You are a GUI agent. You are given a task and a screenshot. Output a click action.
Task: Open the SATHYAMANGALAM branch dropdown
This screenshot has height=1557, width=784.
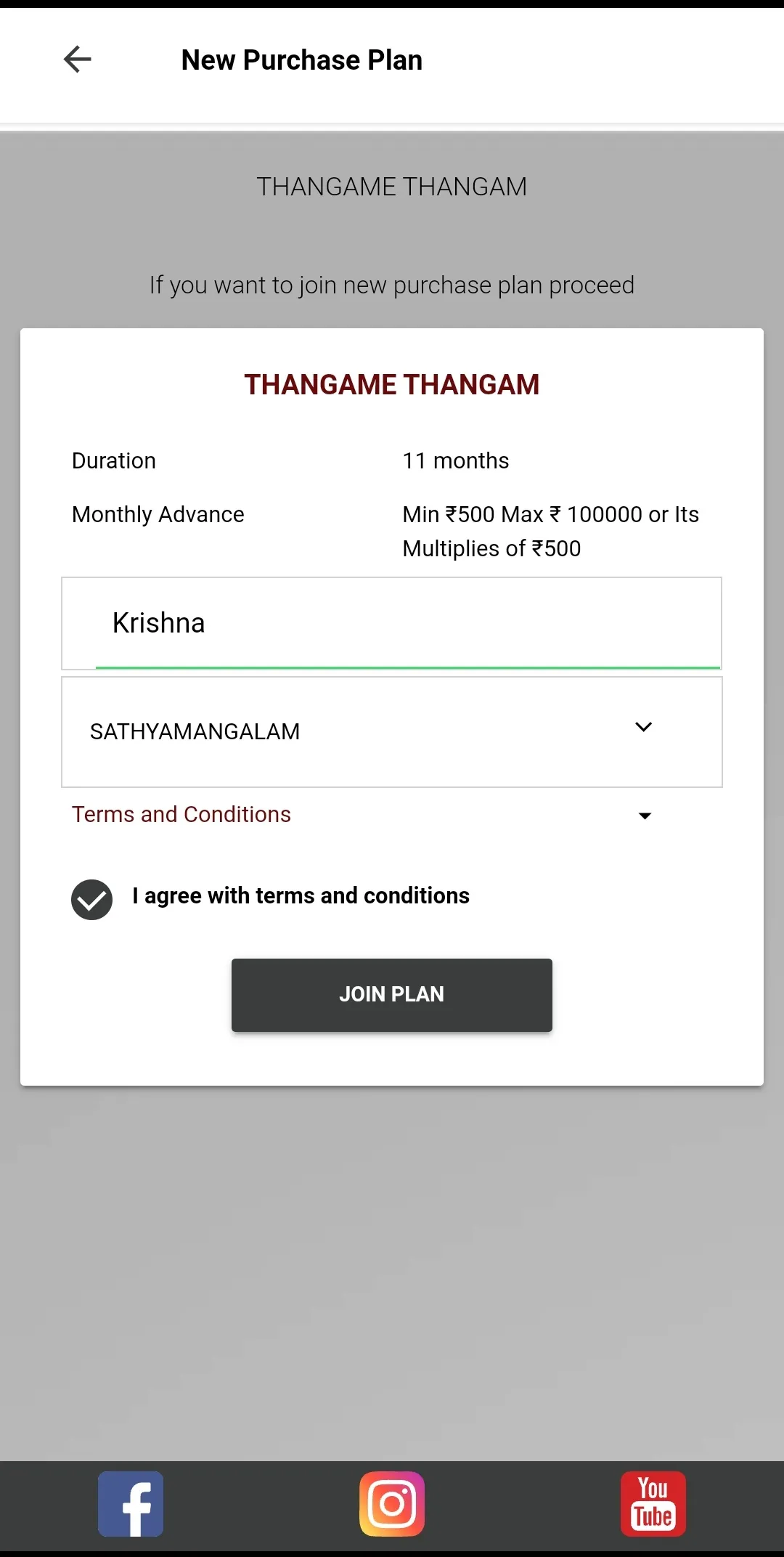tap(392, 732)
